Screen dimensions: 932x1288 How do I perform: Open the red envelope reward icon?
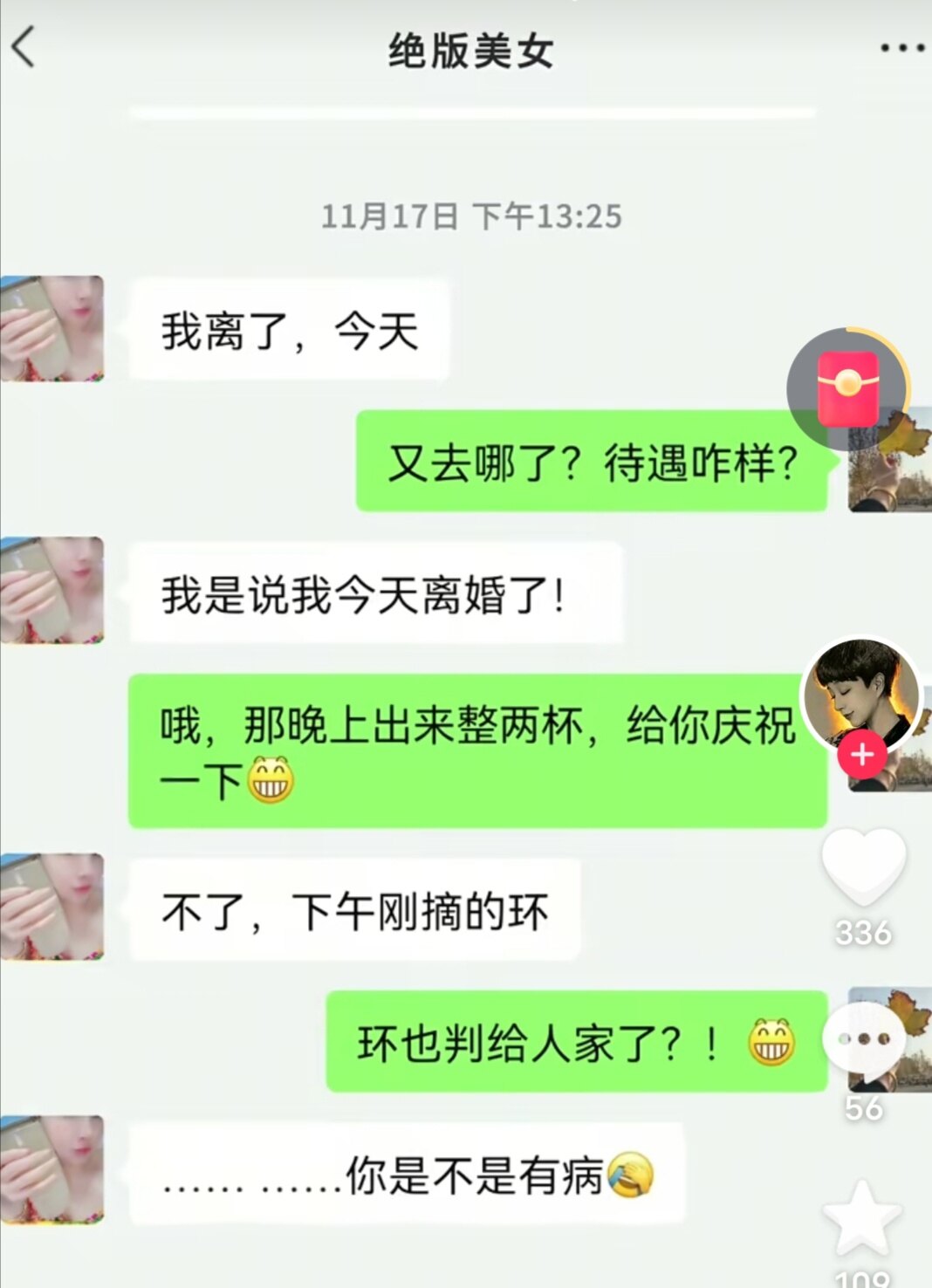coord(847,389)
